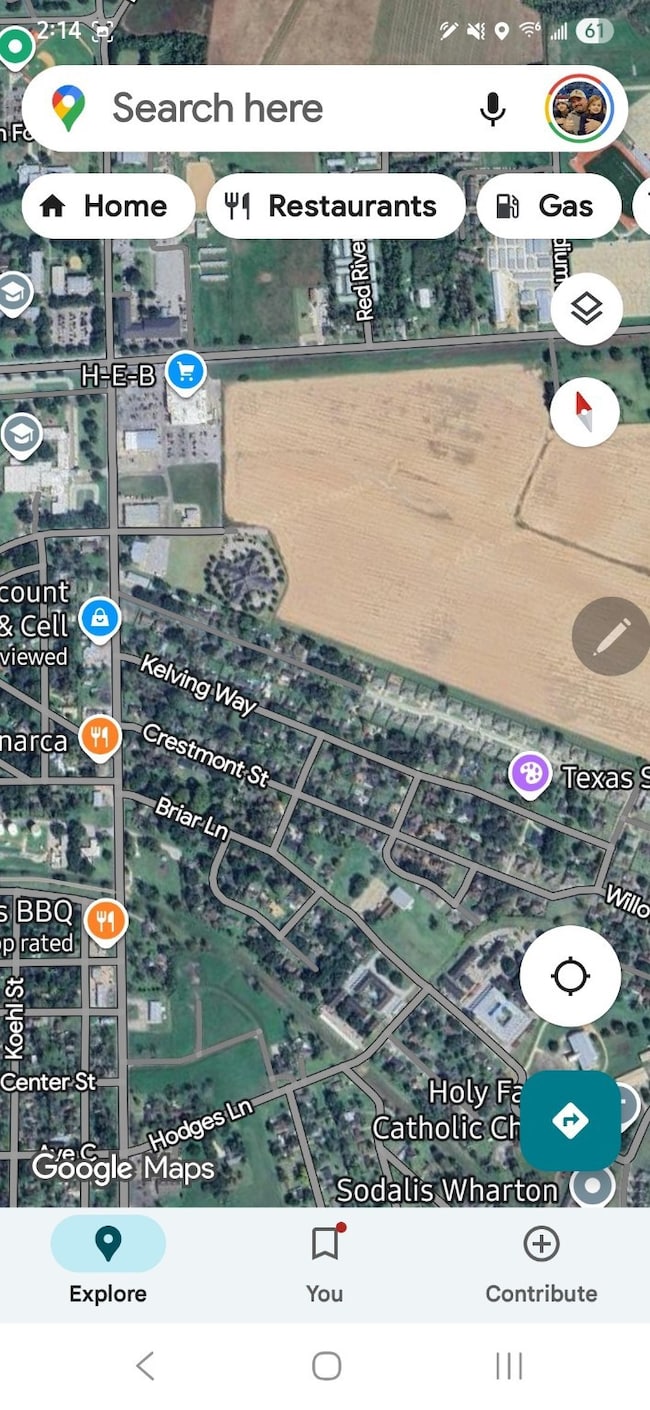Open directions with the teal arrow button

click(570, 1120)
